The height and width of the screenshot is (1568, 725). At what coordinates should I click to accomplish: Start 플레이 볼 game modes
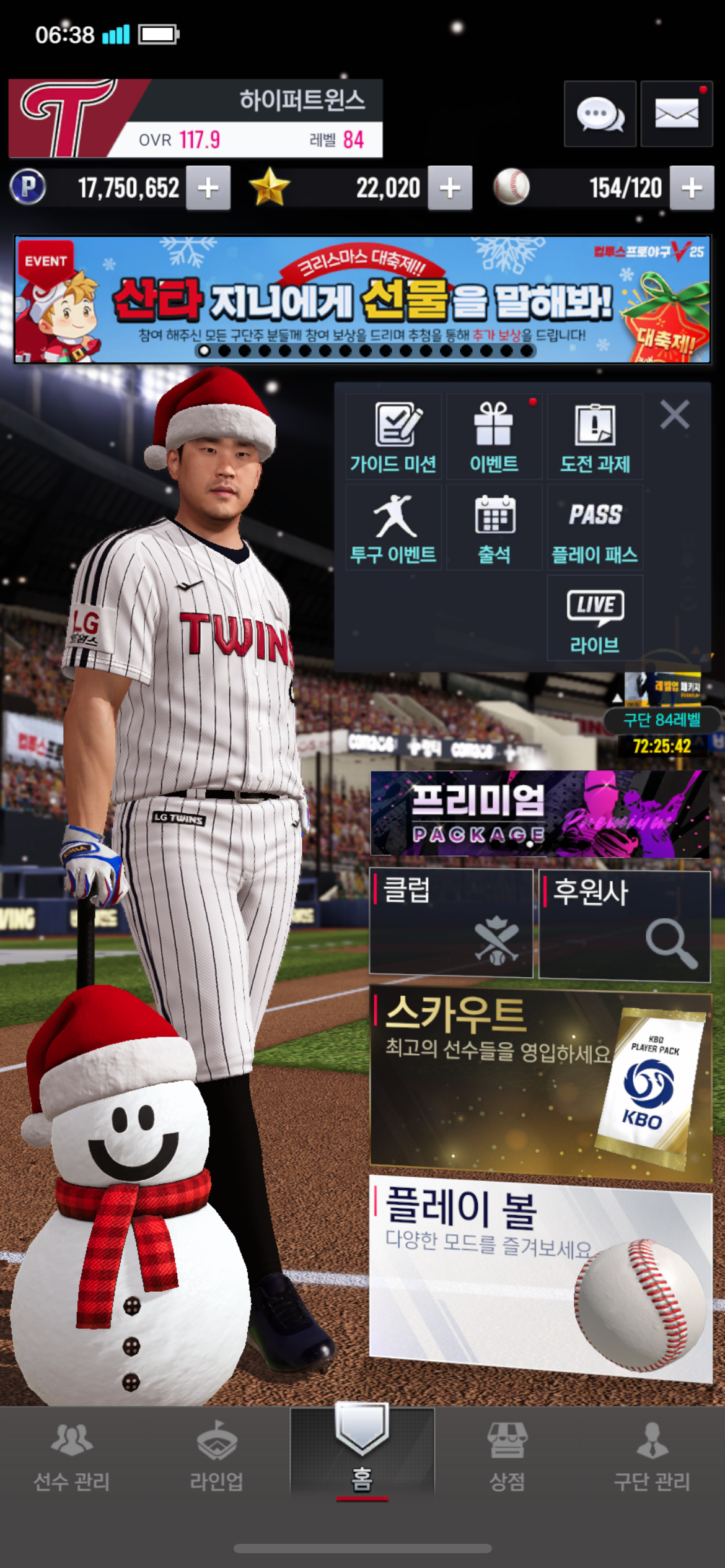click(x=540, y=1276)
